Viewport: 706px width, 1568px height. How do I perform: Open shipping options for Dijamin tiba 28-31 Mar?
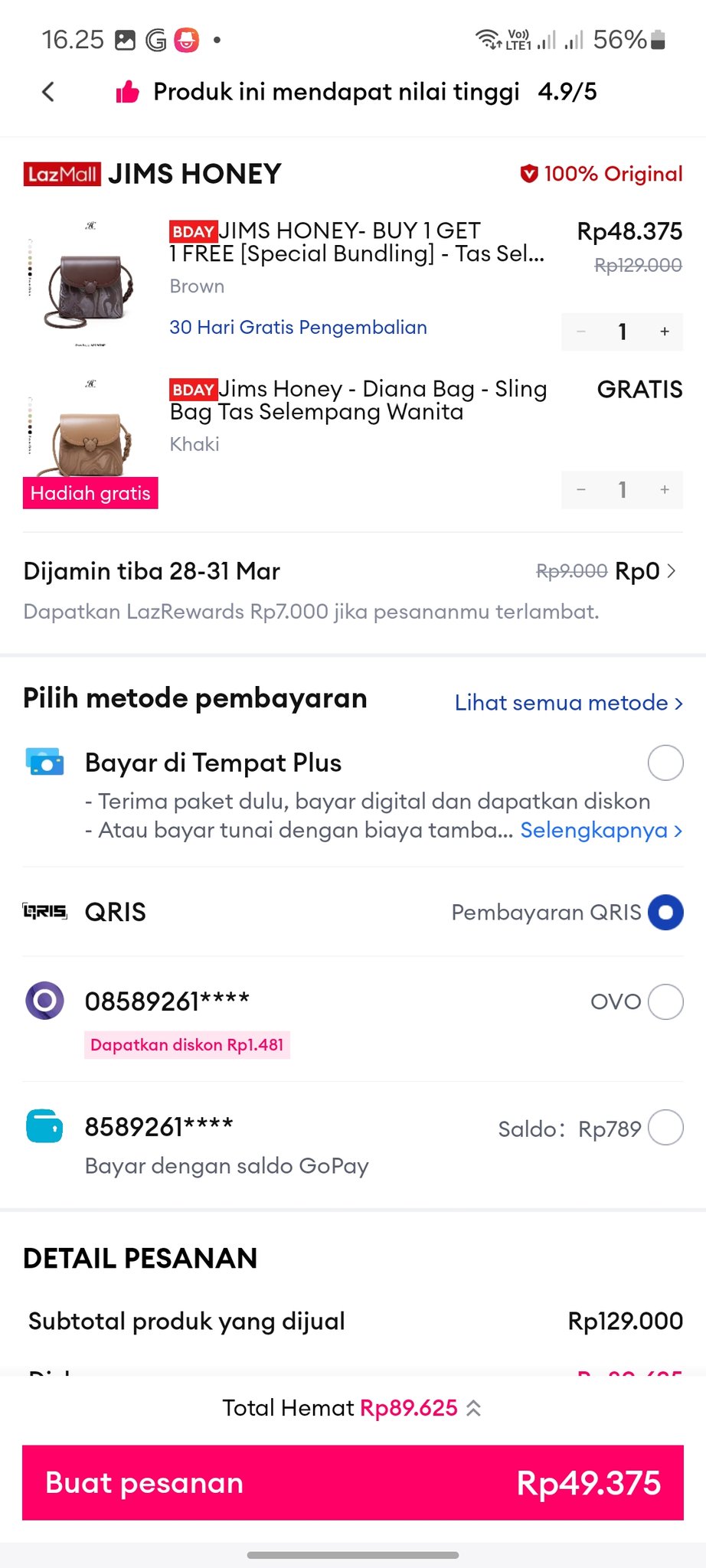(670, 571)
